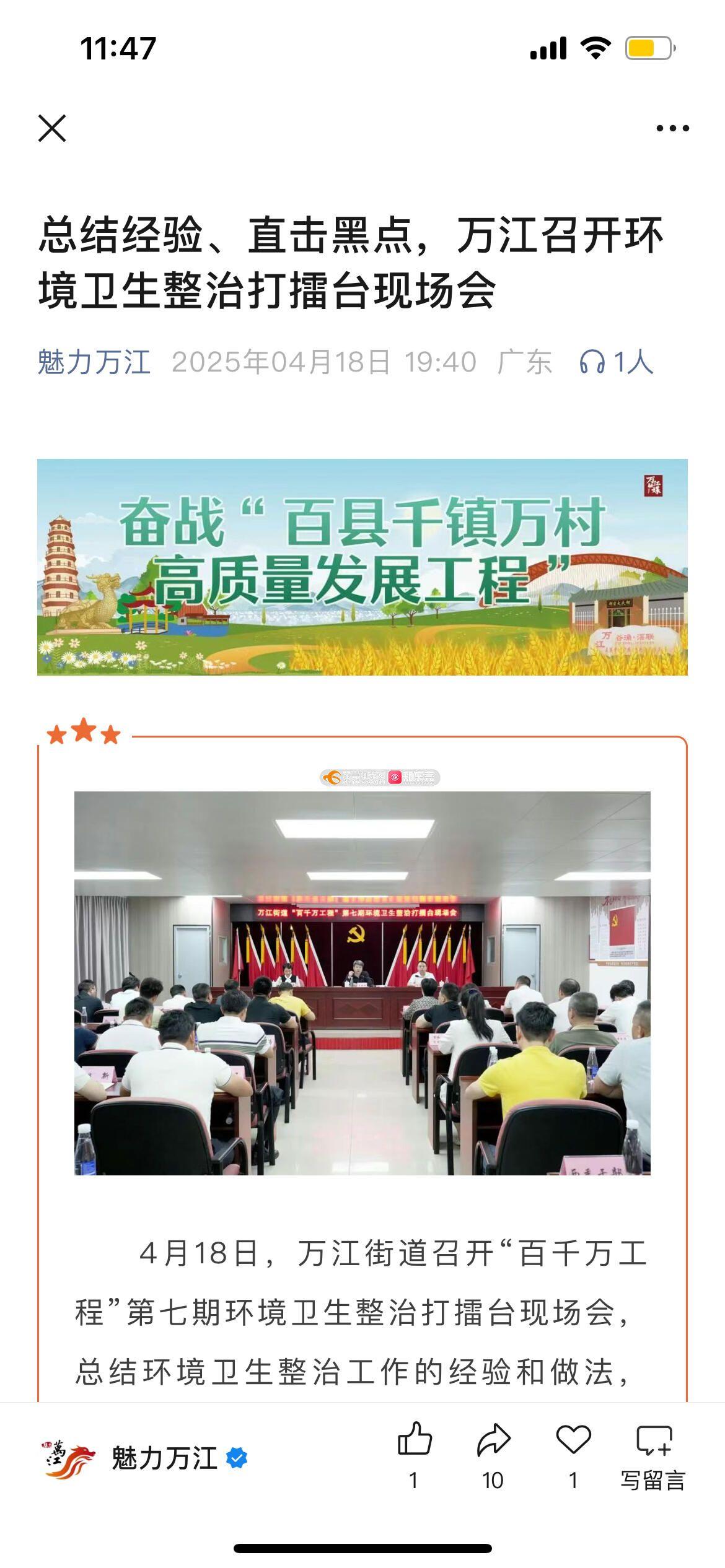Image resolution: width=725 pixels, height=1568 pixels.
Task: Open the meeting photo in the article
Action: [x=362, y=983]
